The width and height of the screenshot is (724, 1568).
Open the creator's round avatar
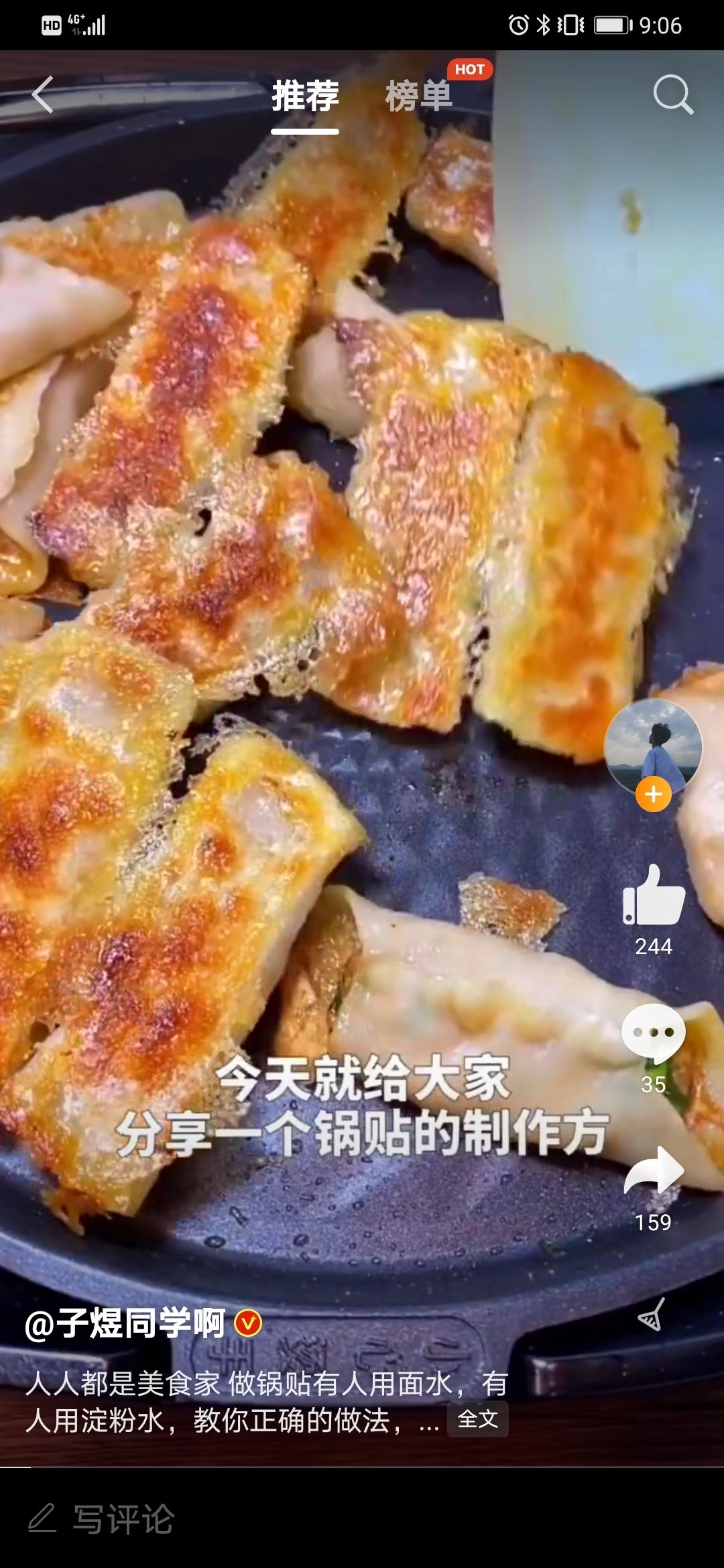point(652,746)
